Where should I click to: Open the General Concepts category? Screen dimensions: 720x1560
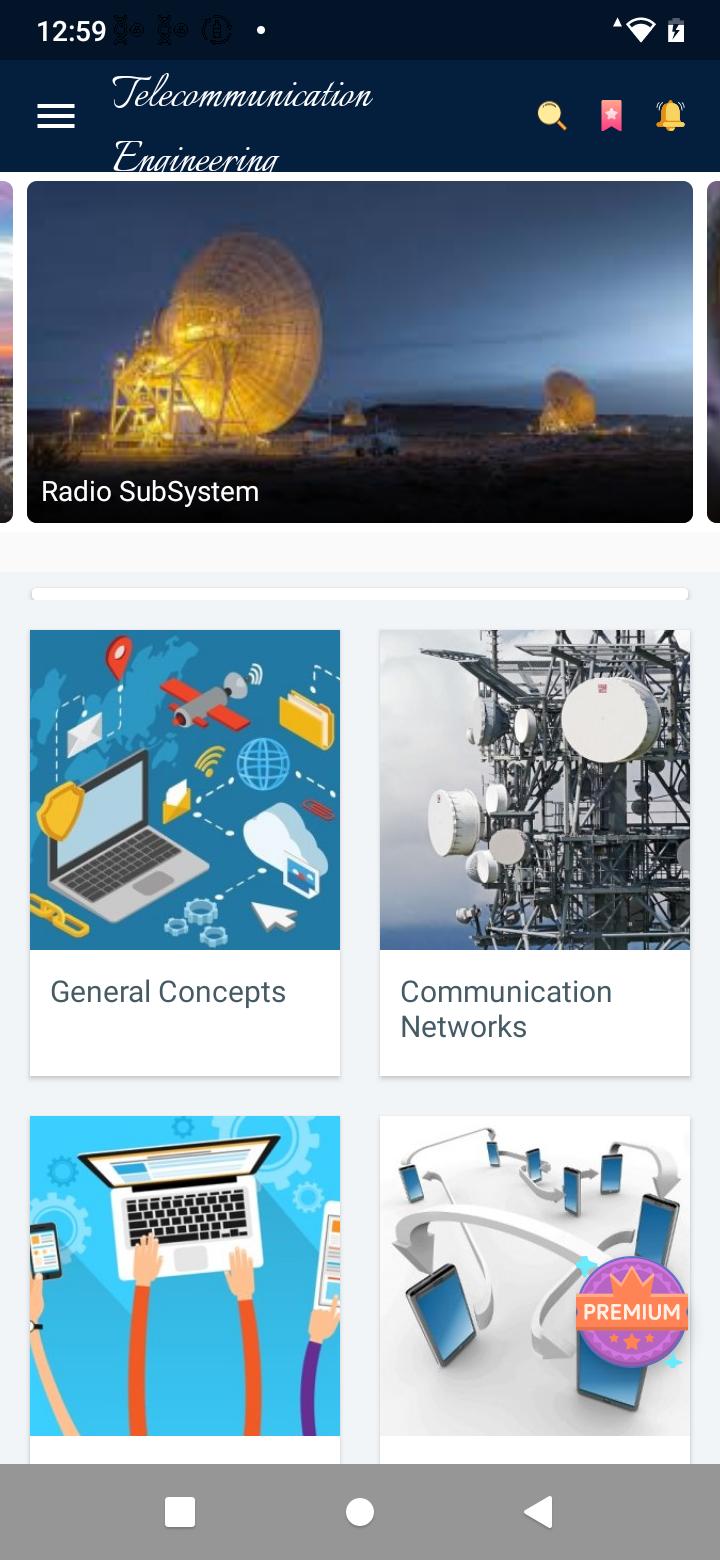pyautogui.click(x=185, y=852)
